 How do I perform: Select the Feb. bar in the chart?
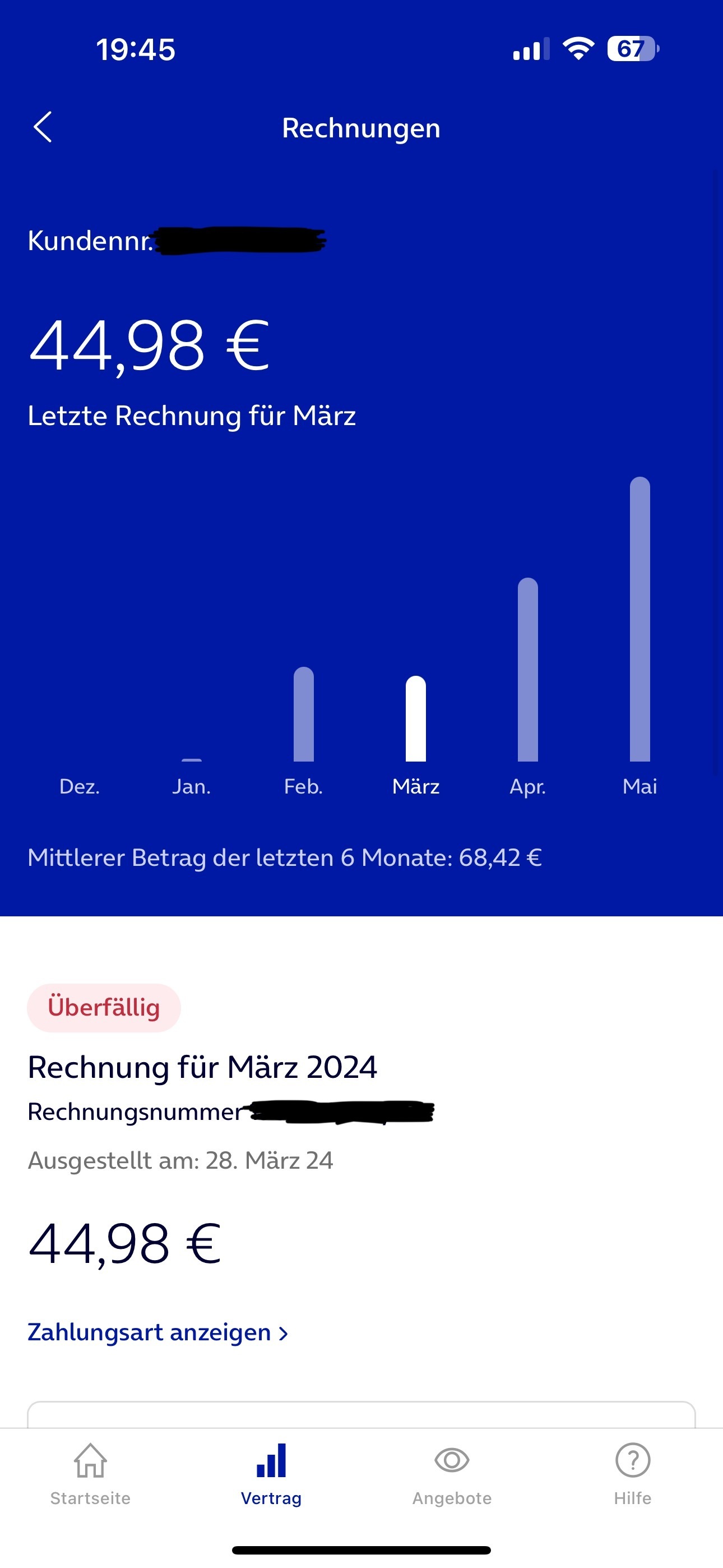click(304, 715)
